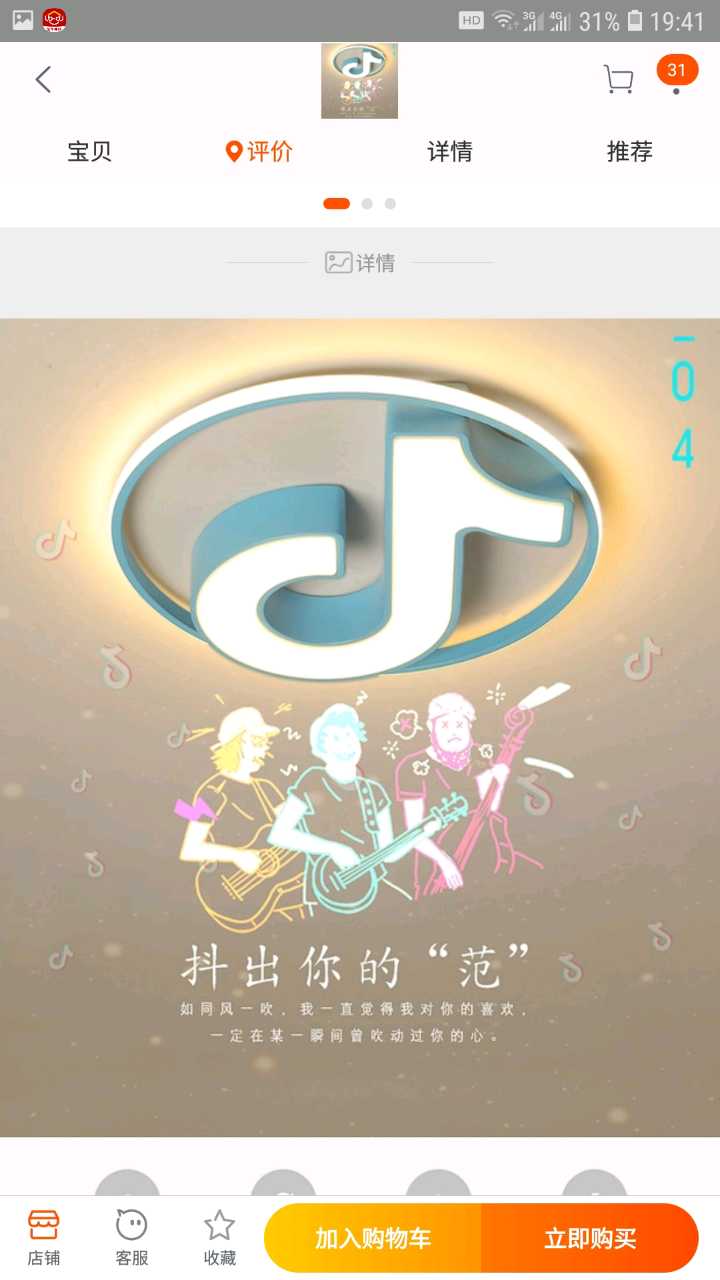Tap the product thumbnail in the header
This screenshot has width=720, height=1280.
[x=359, y=81]
